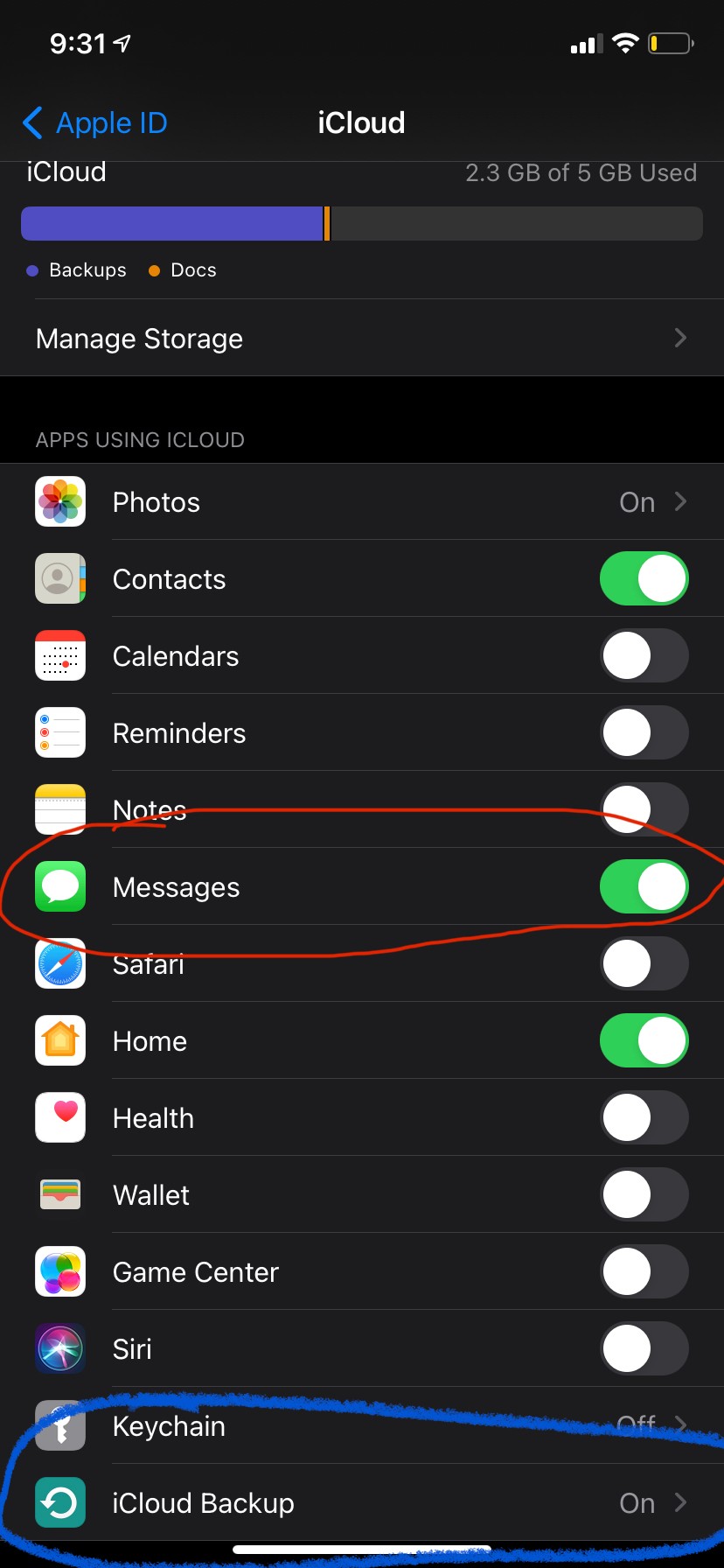This screenshot has height=1568, width=724.
Task: Turn off Messages in iCloud
Action: coord(644,886)
